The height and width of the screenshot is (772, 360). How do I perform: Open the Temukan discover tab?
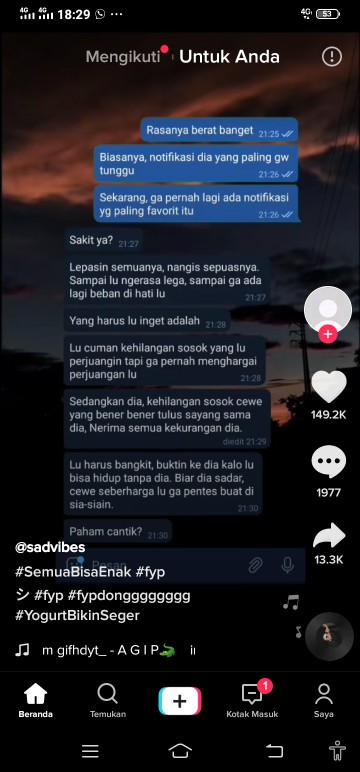tap(107, 701)
